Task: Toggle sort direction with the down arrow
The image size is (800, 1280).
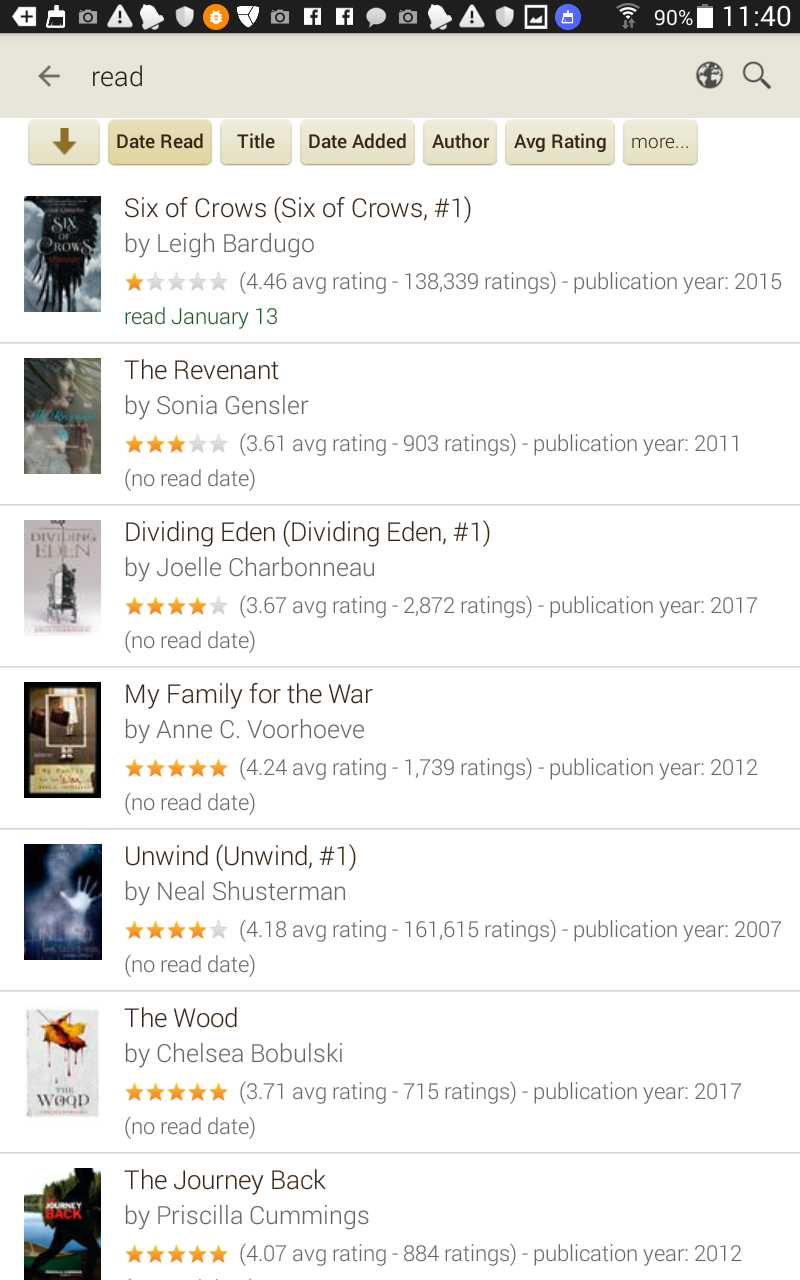Action: pyautogui.click(x=64, y=142)
